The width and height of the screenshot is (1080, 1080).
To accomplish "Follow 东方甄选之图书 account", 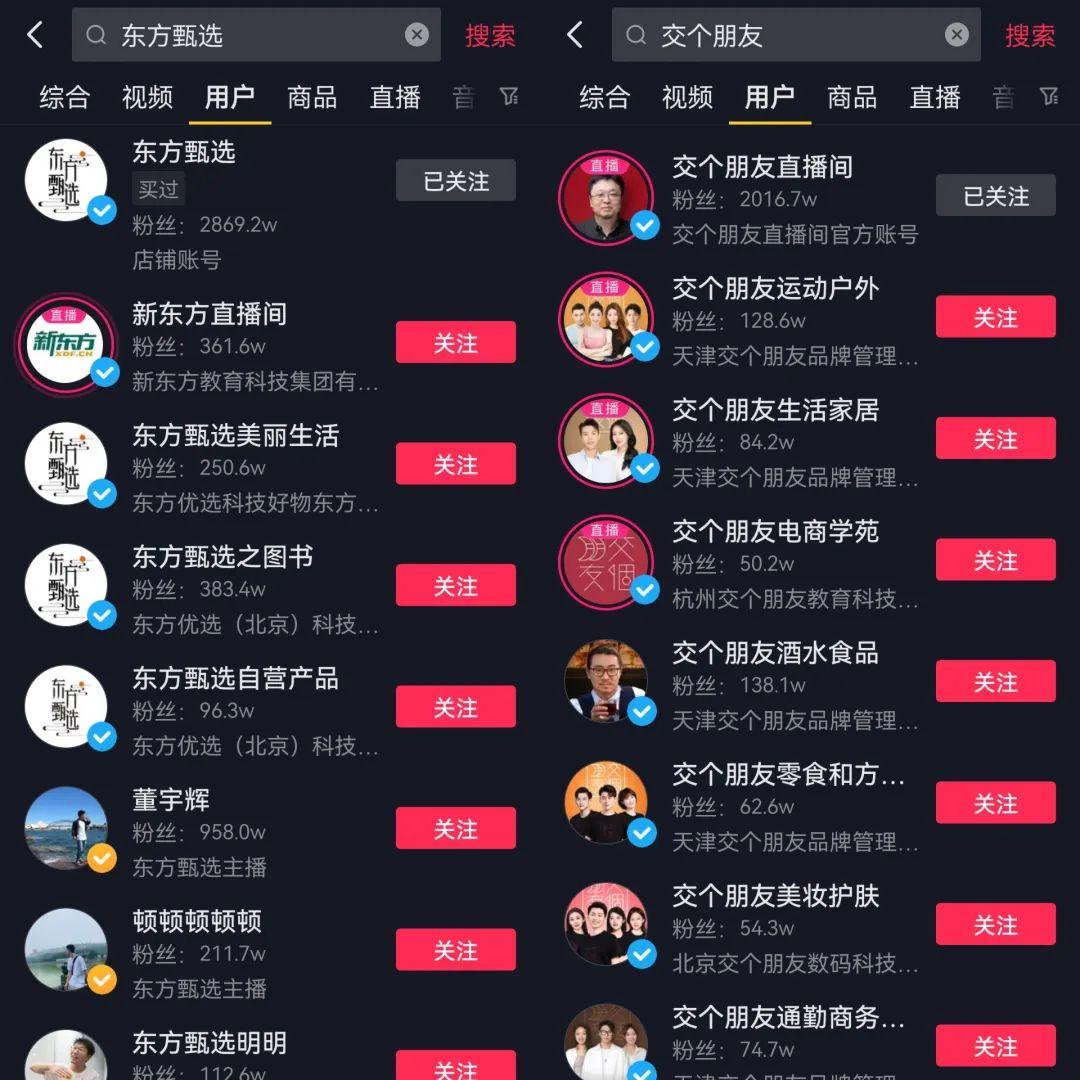I will (455, 586).
